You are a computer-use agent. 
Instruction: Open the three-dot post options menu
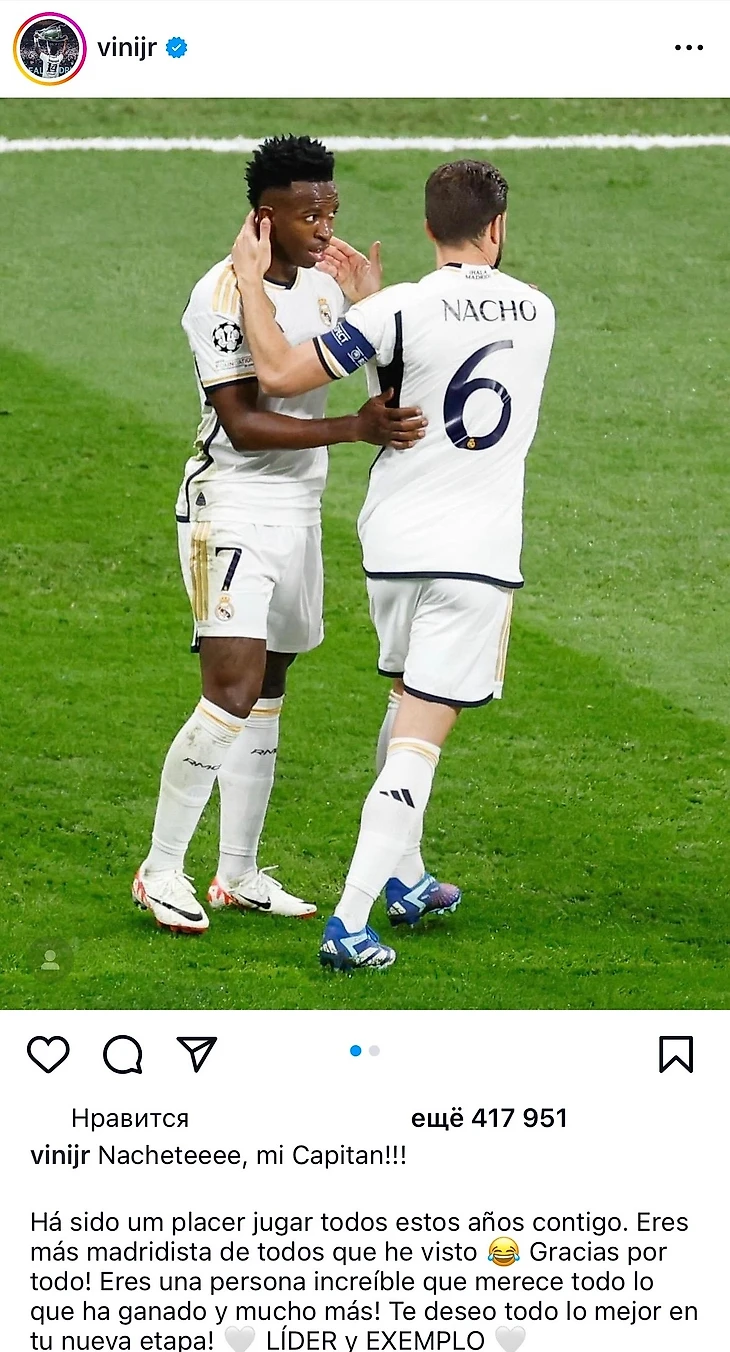pos(689,48)
